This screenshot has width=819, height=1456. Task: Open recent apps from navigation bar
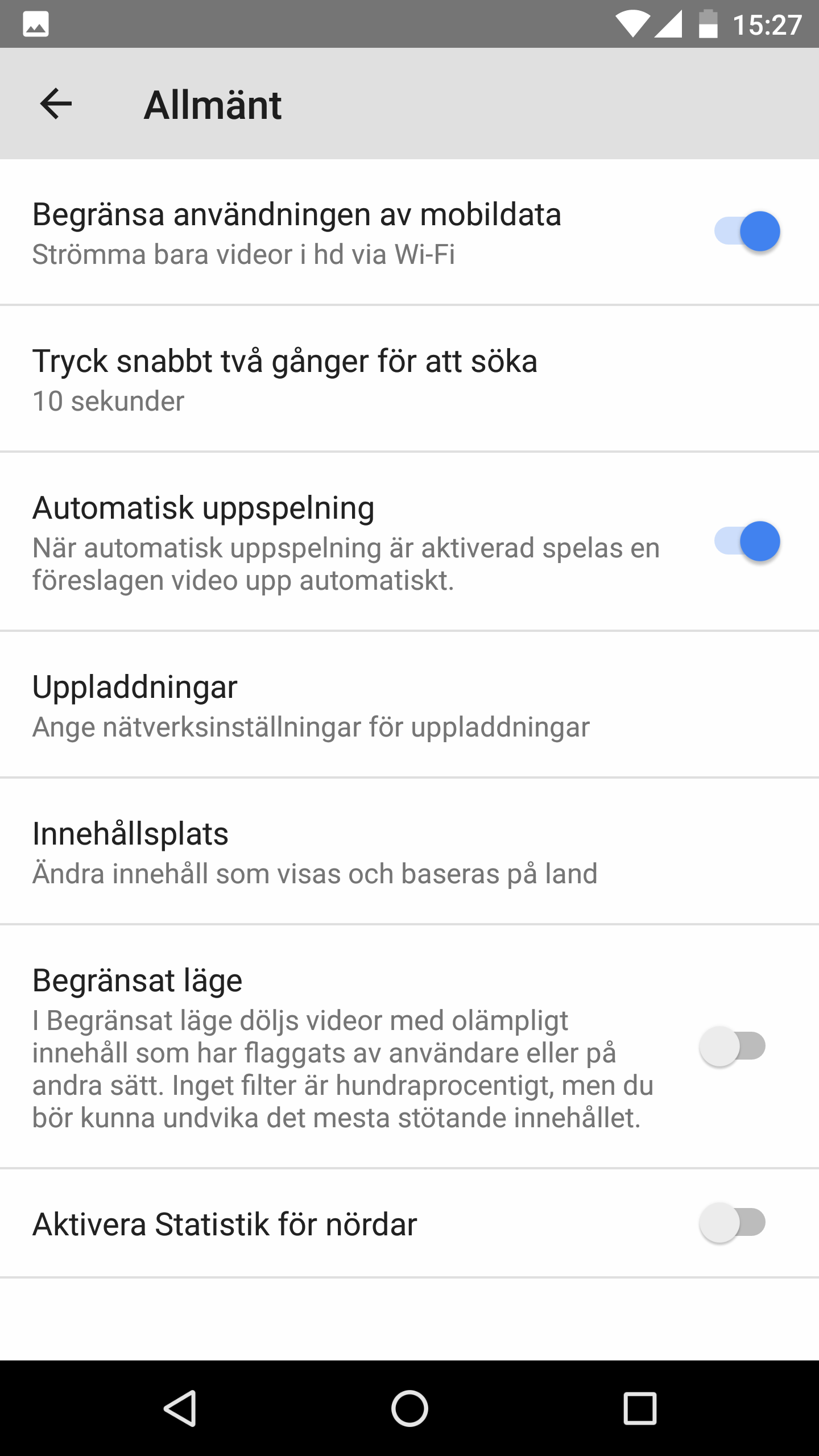tap(640, 1408)
